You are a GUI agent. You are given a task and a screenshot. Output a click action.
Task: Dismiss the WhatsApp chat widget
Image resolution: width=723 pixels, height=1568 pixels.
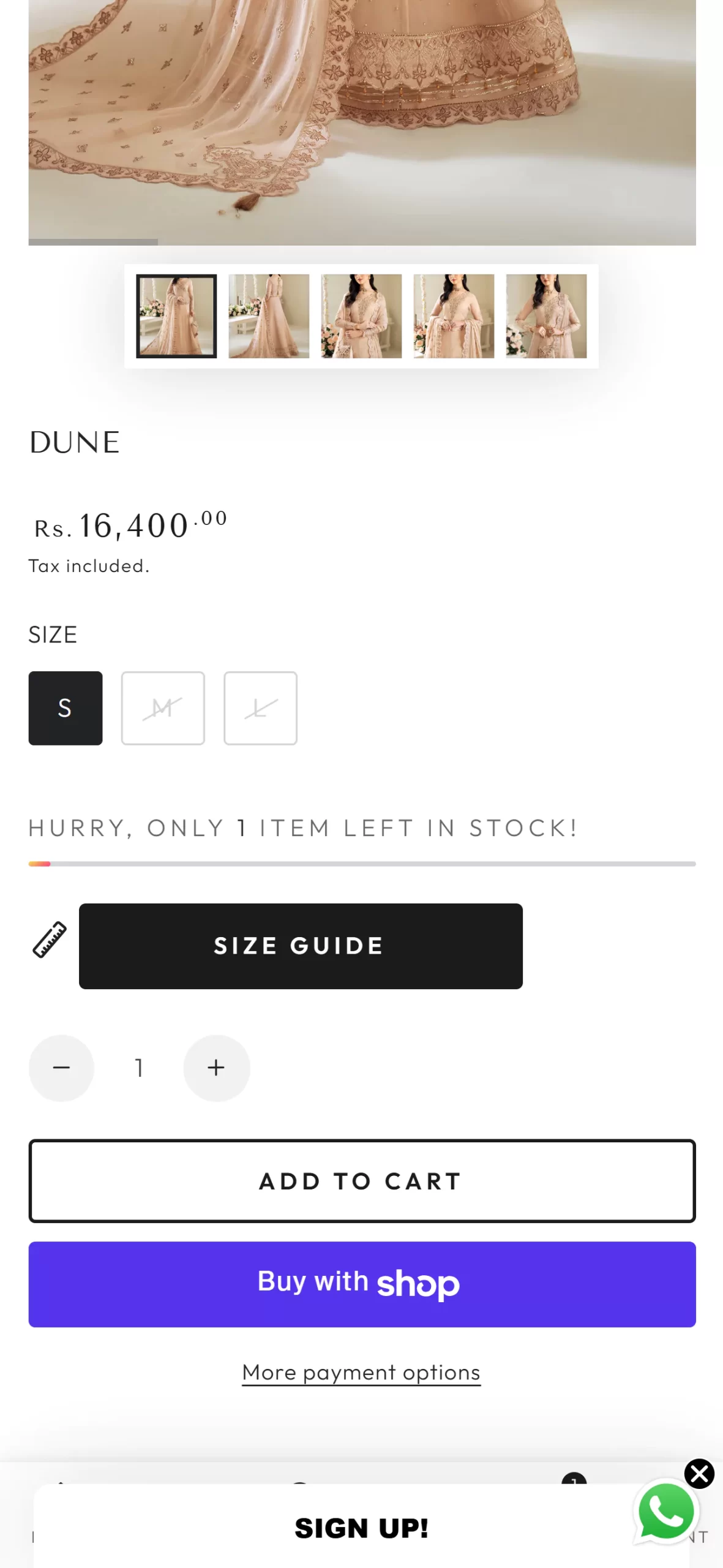(x=699, y=1474)
